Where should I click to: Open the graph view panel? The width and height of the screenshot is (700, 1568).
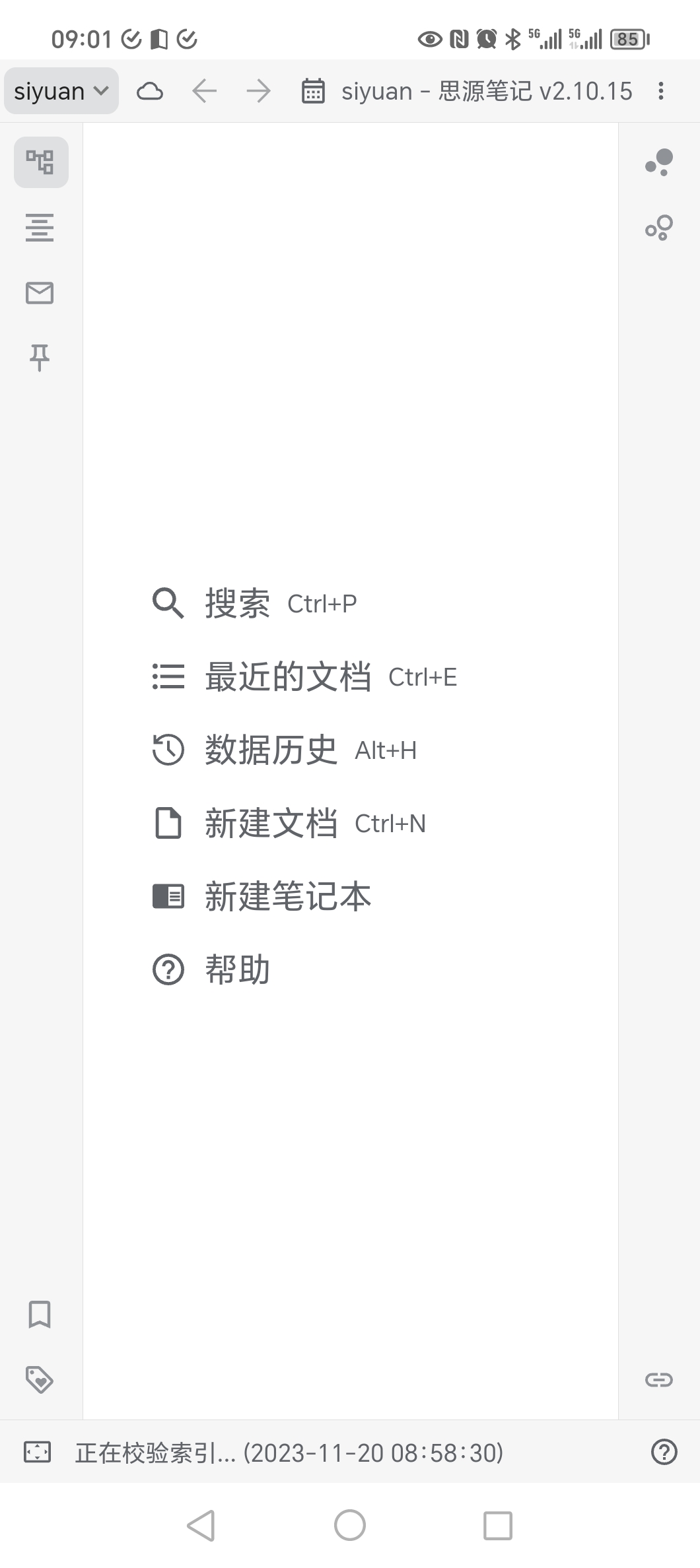pos(658,228)
